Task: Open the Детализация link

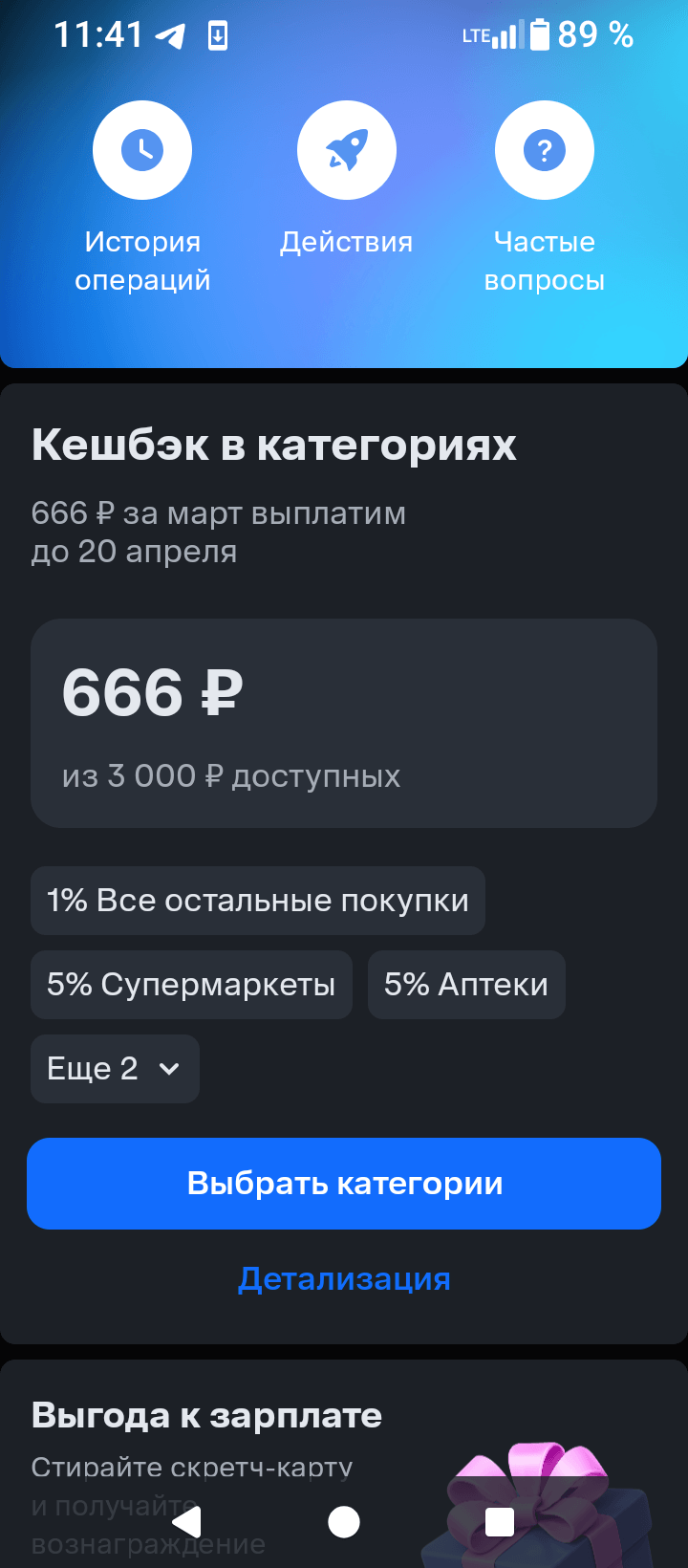Action: (x=345, y=1278)
